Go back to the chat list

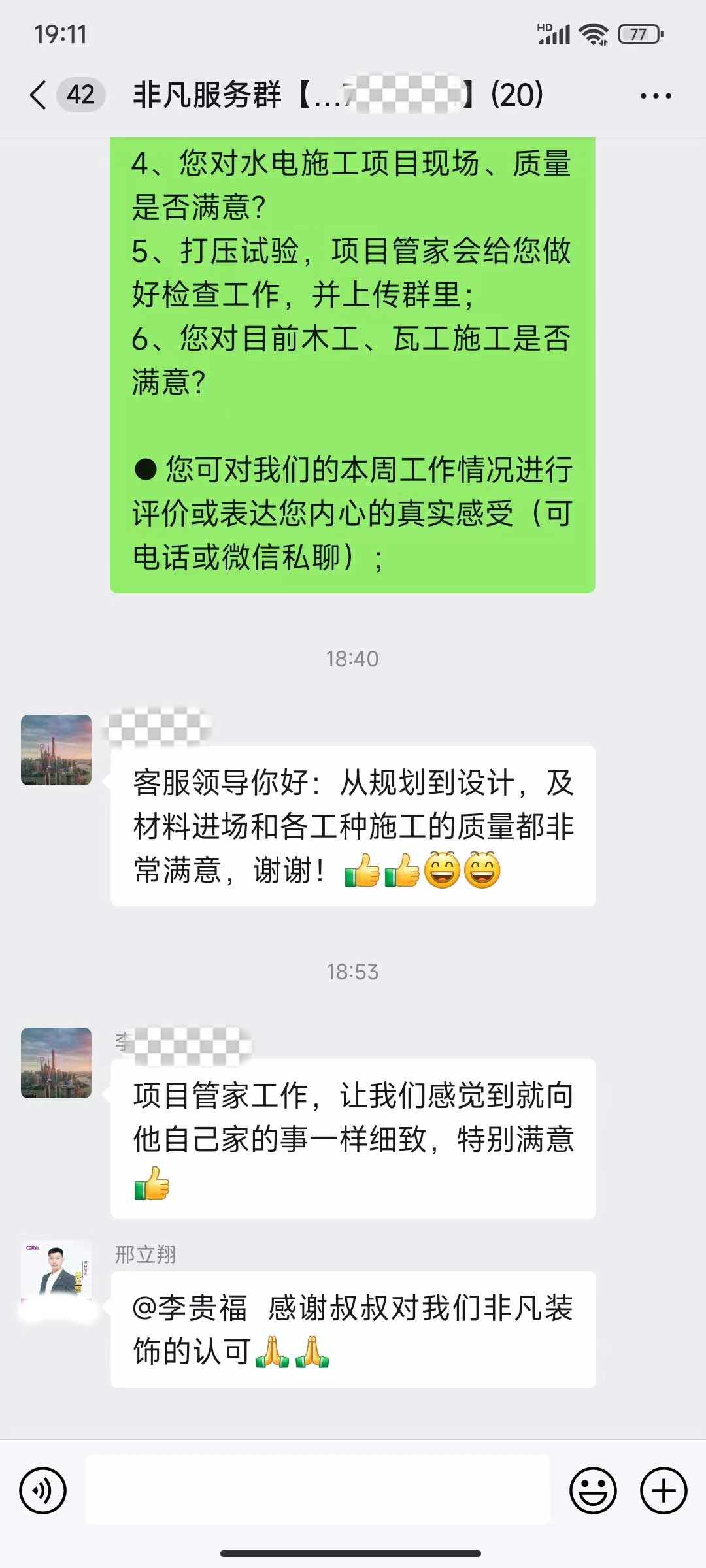(39, 95)
